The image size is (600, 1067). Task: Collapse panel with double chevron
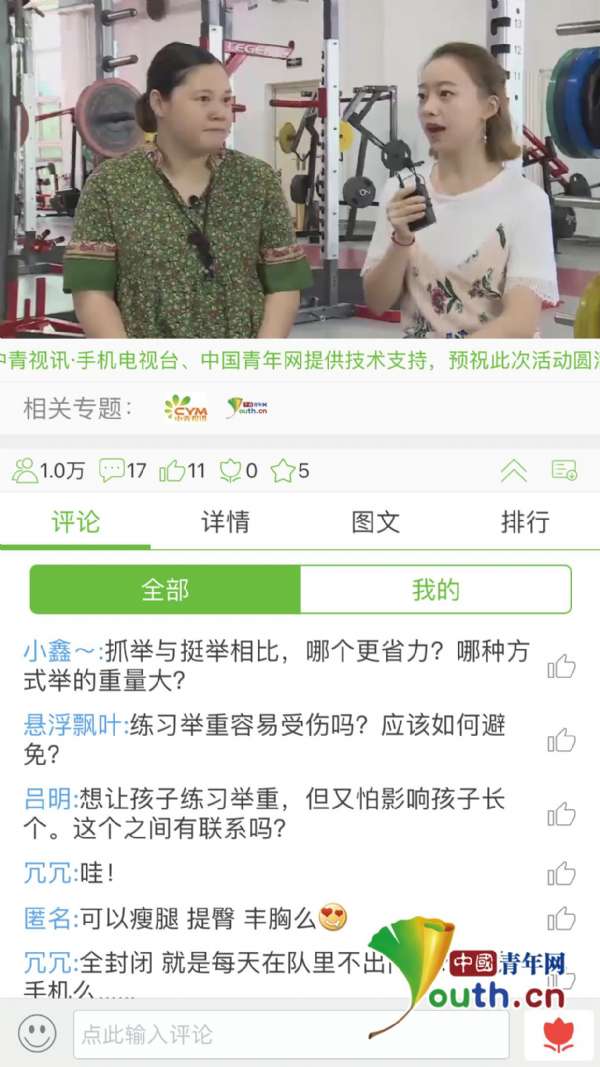click(x=513, y=470)
